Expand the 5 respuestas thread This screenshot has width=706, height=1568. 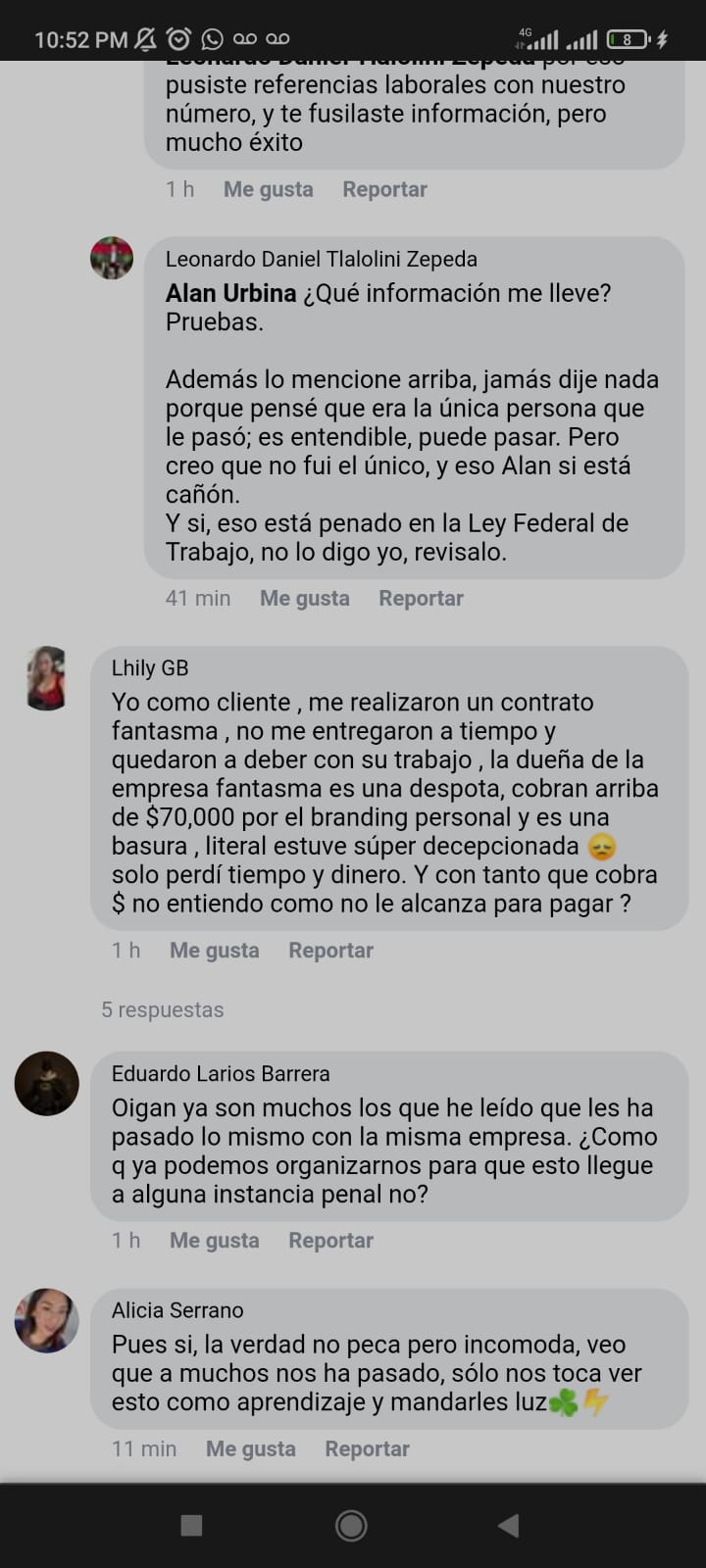tap(163, 1009)
